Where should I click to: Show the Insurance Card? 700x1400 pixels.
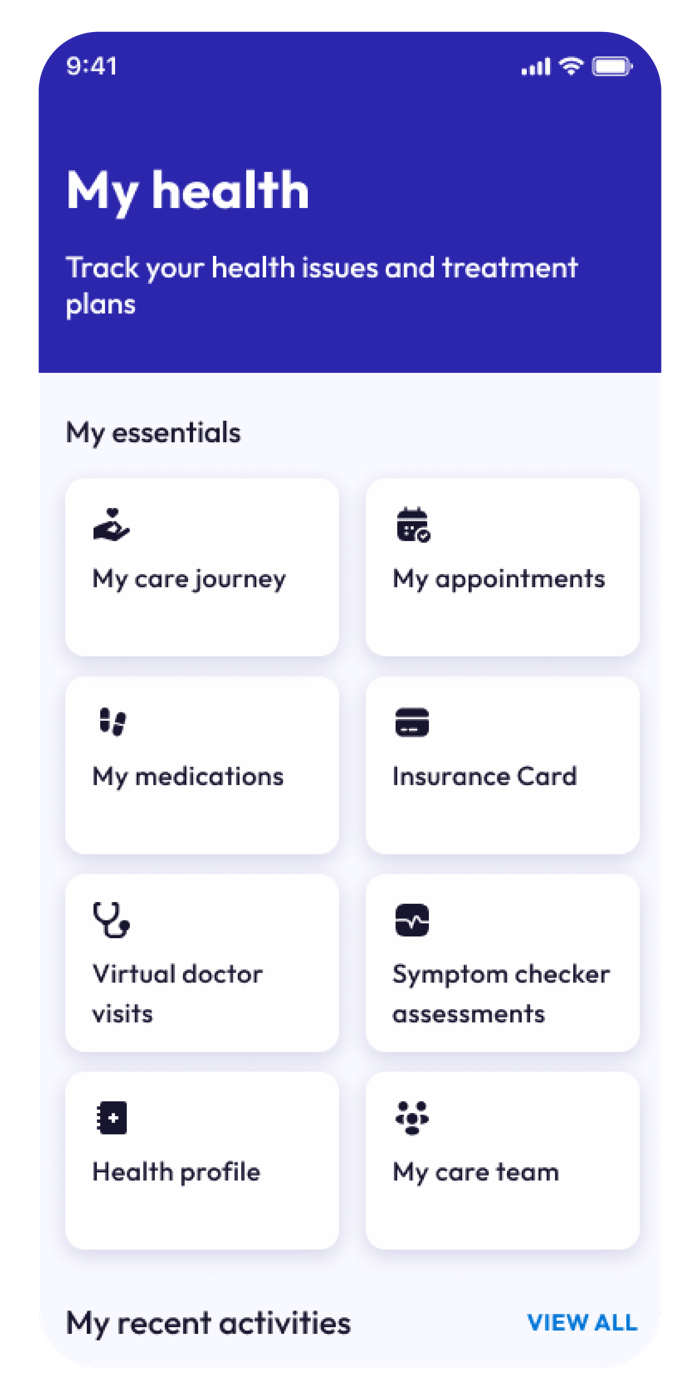[502, 765]
